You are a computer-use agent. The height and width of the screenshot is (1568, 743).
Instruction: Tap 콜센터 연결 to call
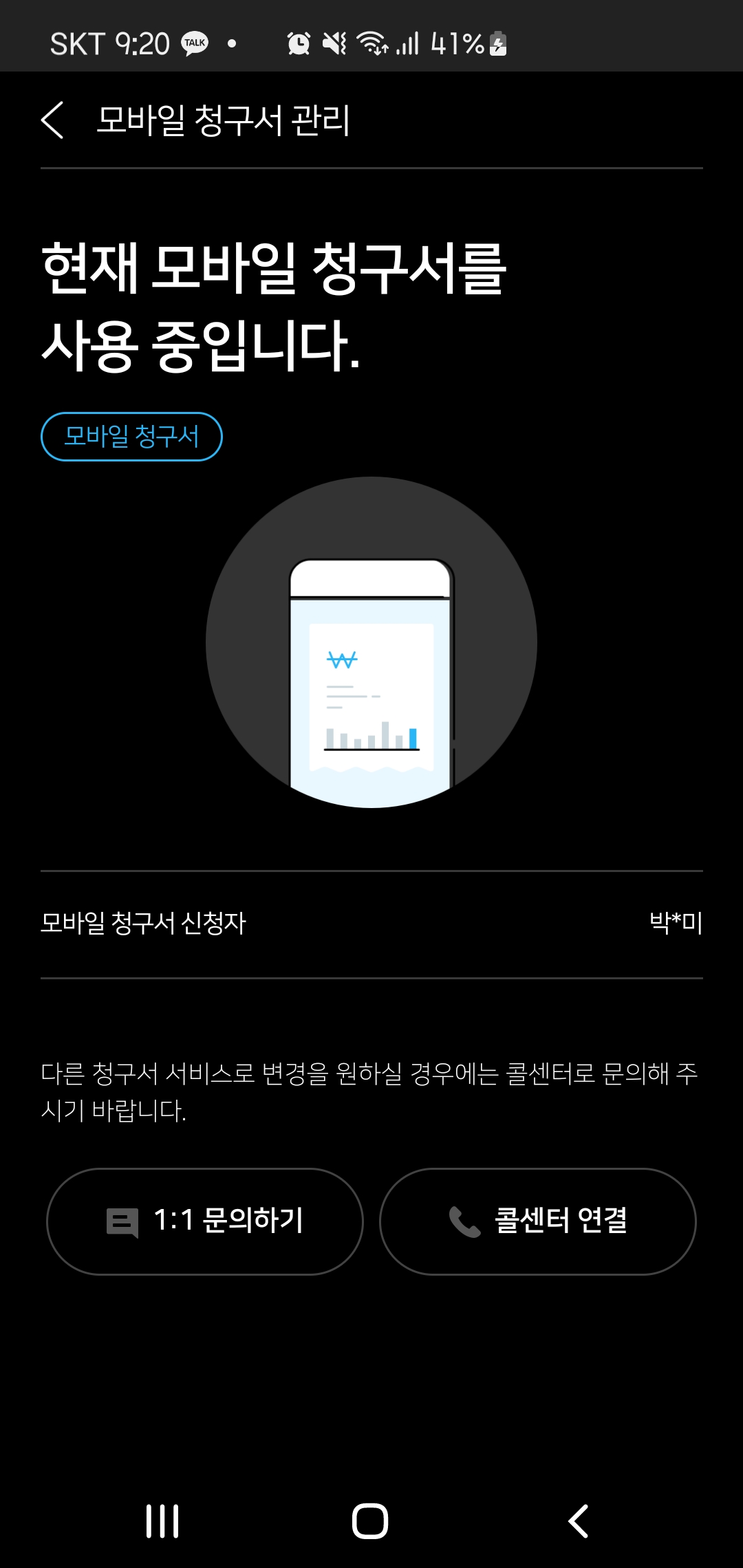[x=537, y=1221]
